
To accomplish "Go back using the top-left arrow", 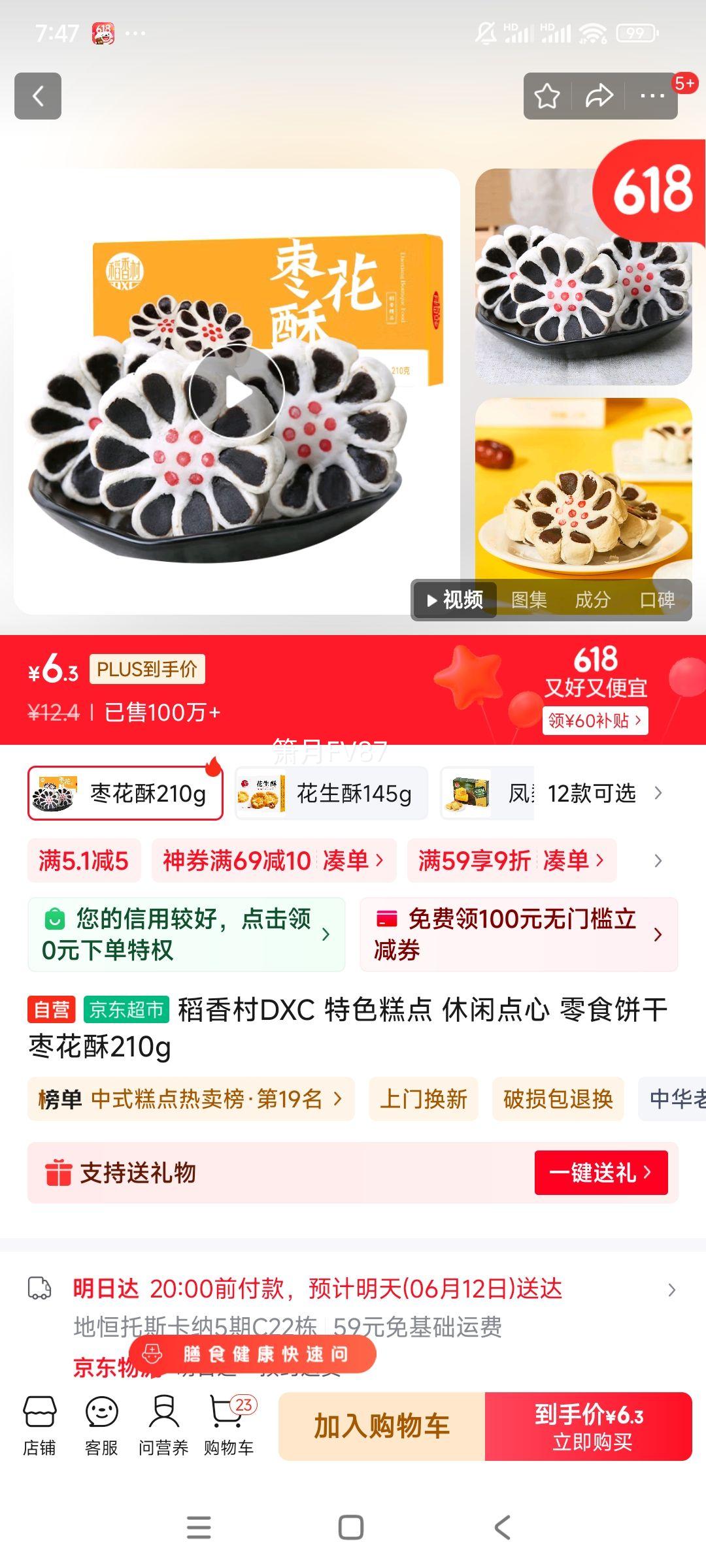I will pos(38,96).
